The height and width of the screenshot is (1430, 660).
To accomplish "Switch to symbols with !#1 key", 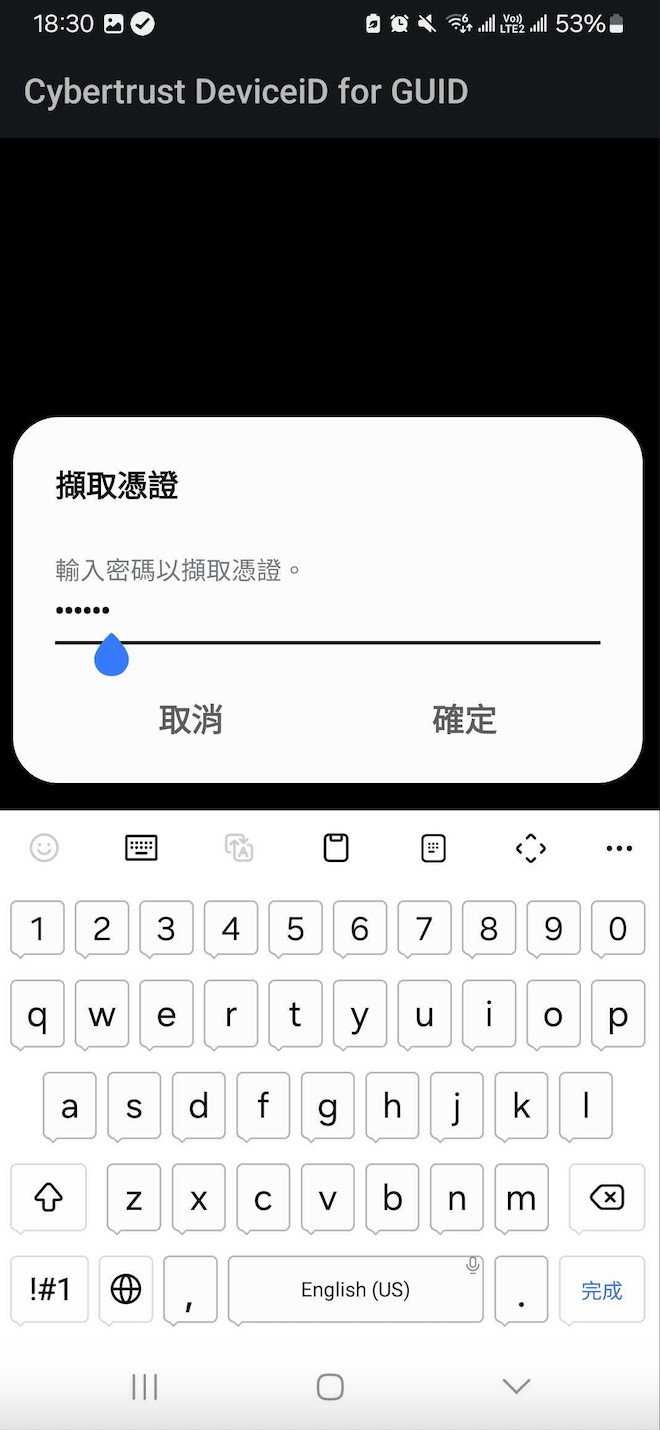I will click(x=50, y=1290).
